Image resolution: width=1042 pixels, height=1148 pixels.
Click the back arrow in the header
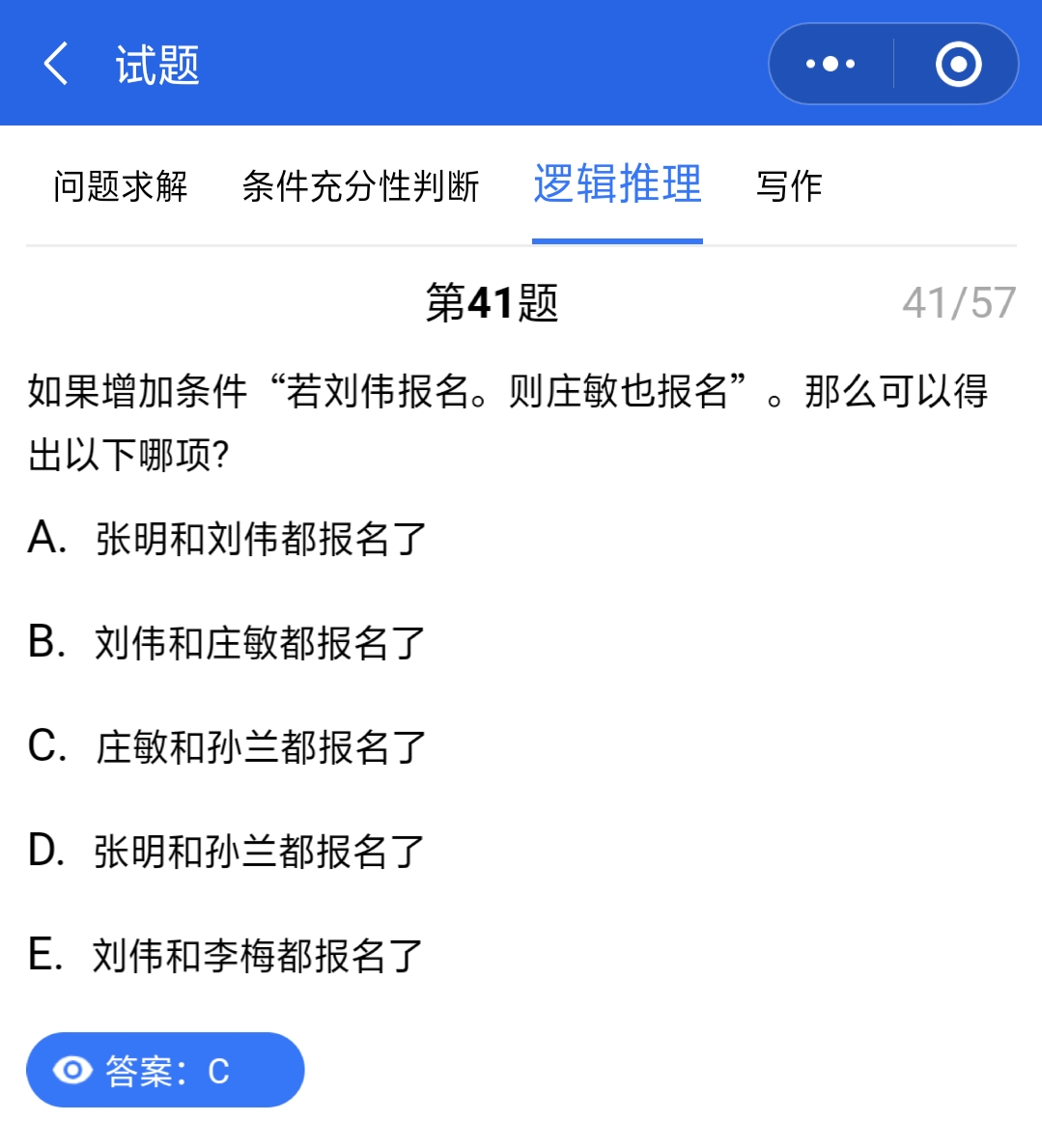[x=54, y=64]
